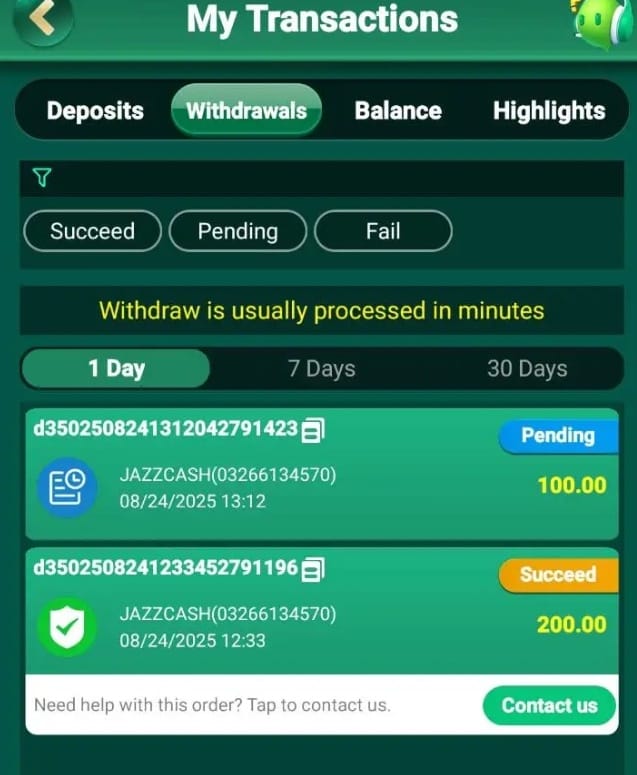Switch to the Balance tab
This screenshot has height=775, width=637.
click(398, 111)
